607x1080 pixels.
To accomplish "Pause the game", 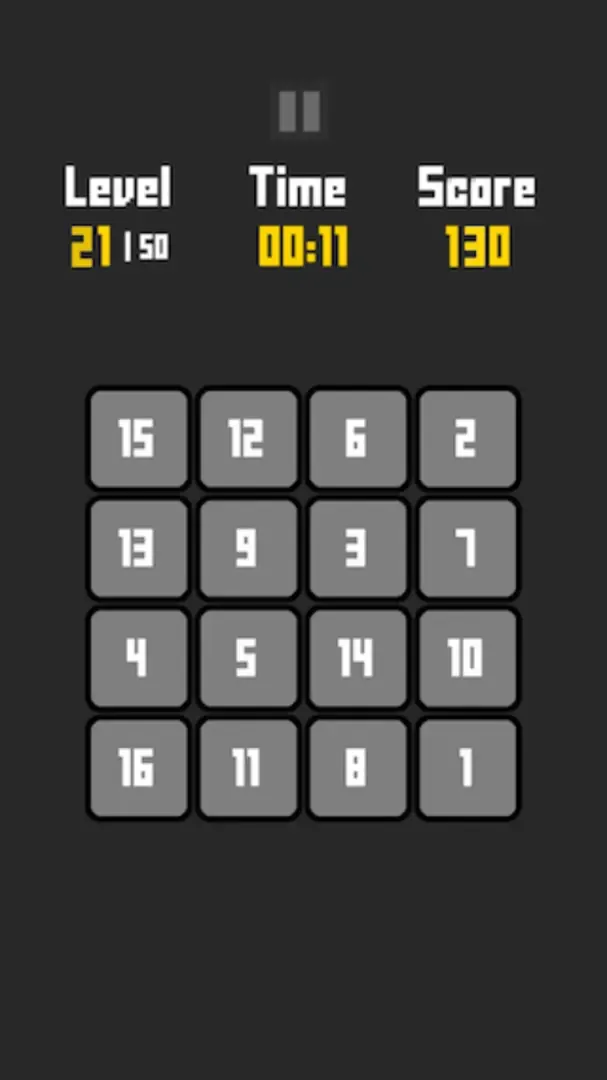I will [x=299, y=111].
